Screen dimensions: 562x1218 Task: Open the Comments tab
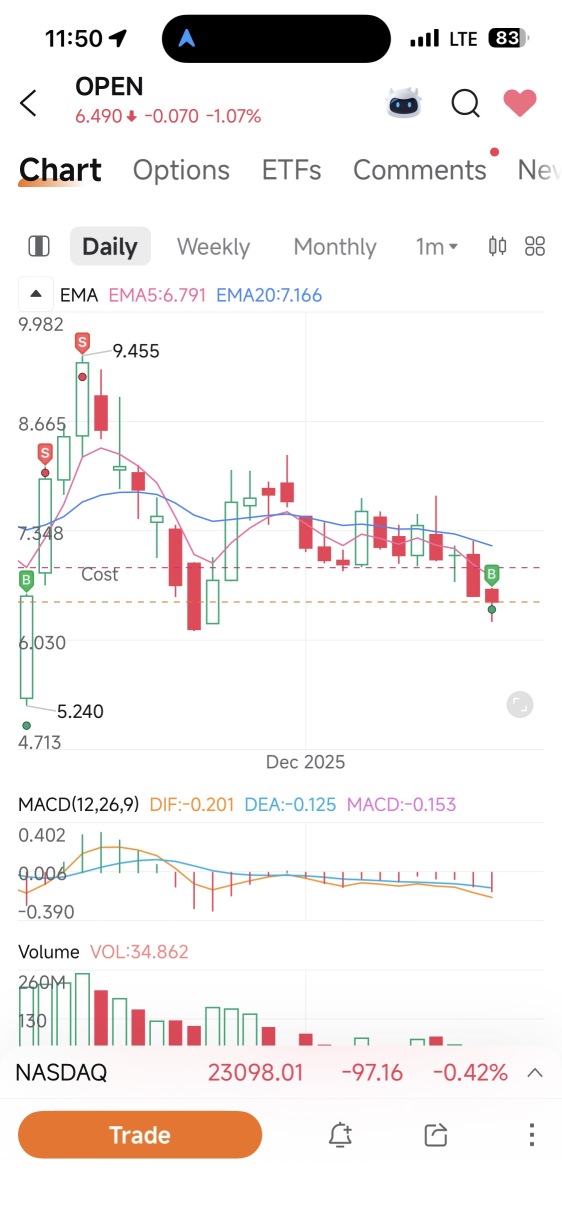point(420,170)
